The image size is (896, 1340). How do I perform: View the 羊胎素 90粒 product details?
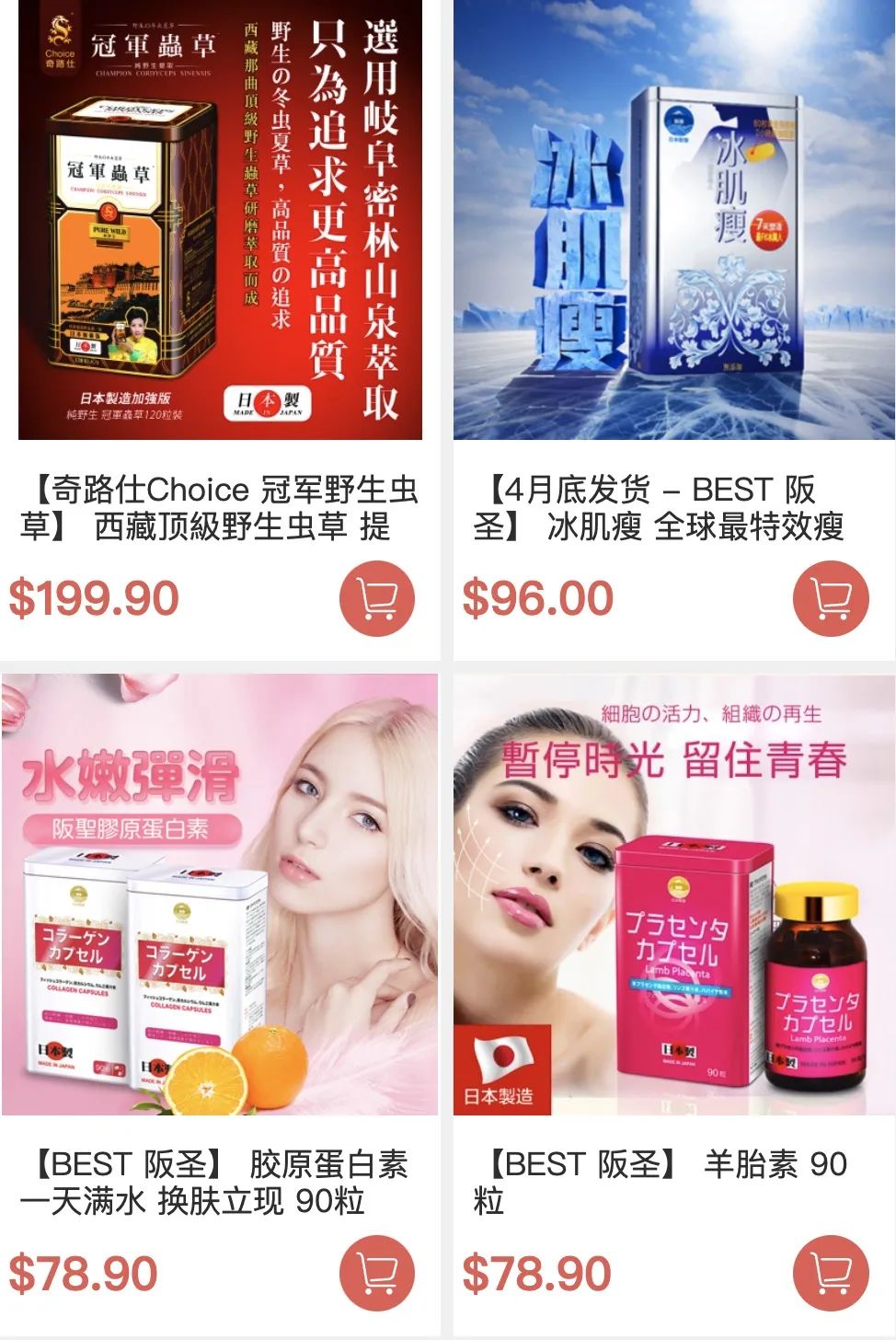[673, 895]
